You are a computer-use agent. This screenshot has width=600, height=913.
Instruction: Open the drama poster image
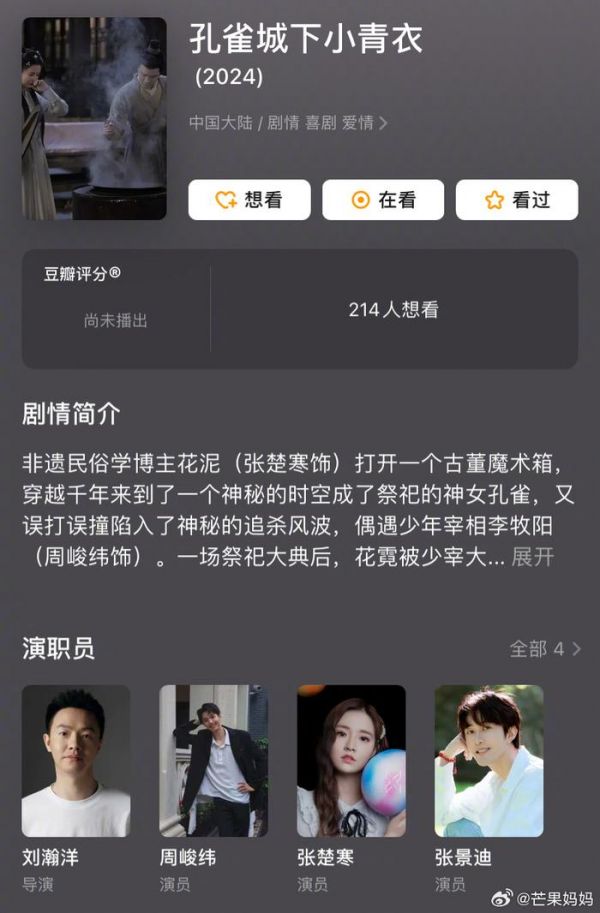pos(94,118)
